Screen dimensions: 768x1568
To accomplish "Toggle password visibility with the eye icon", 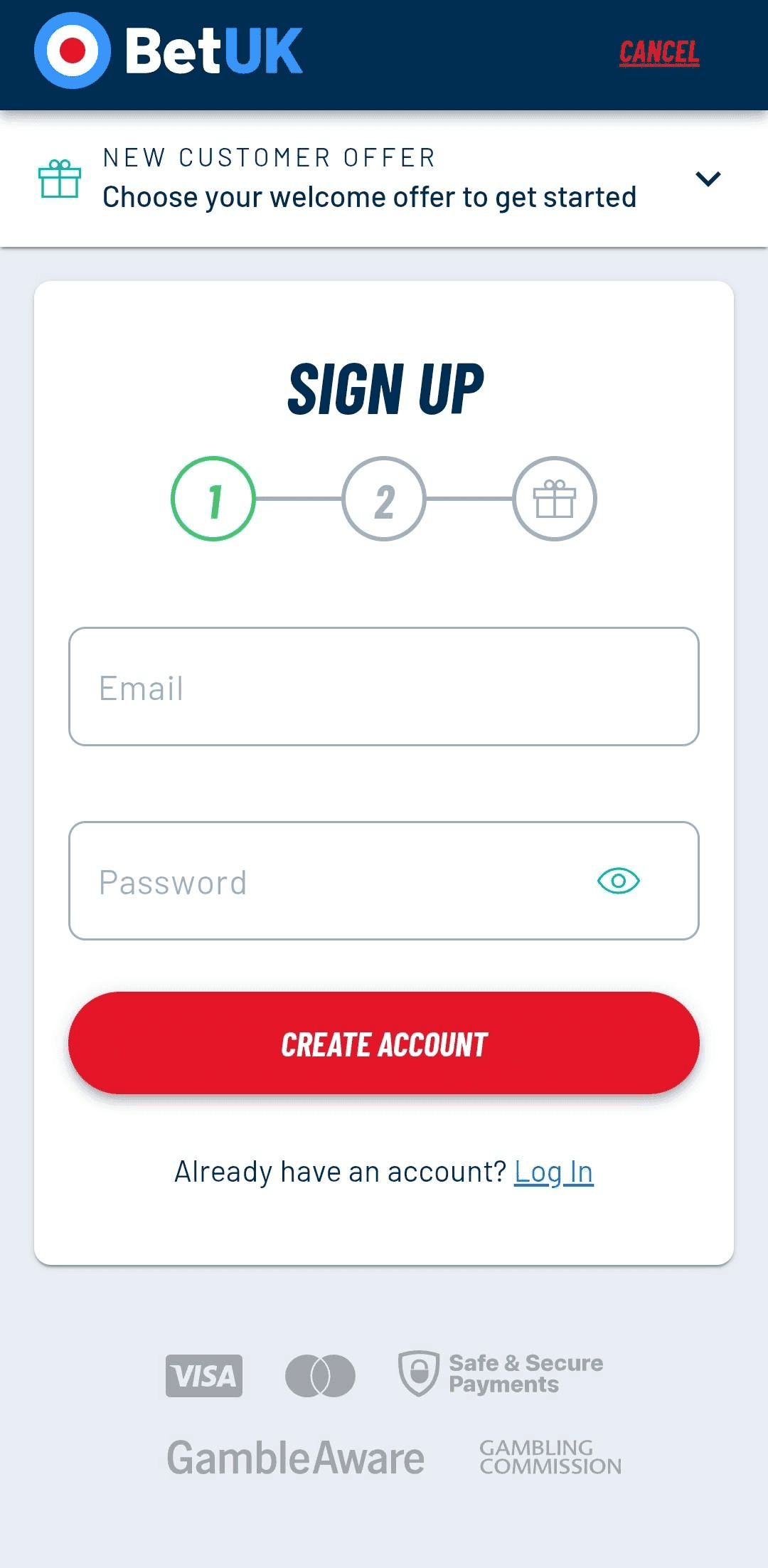I will (618, 880).
